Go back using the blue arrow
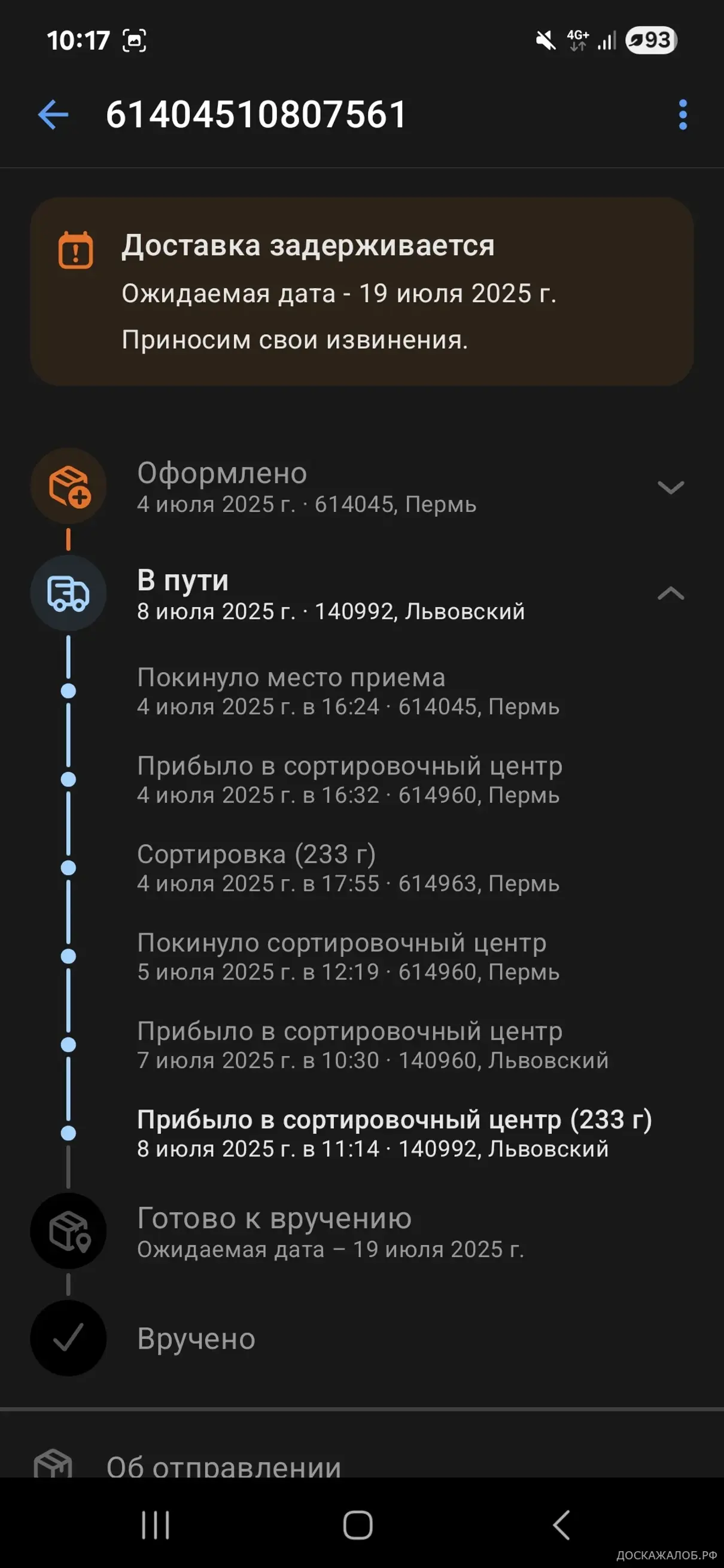Image resolution: width=724 pixels, height=1568 pixels. 54,114
